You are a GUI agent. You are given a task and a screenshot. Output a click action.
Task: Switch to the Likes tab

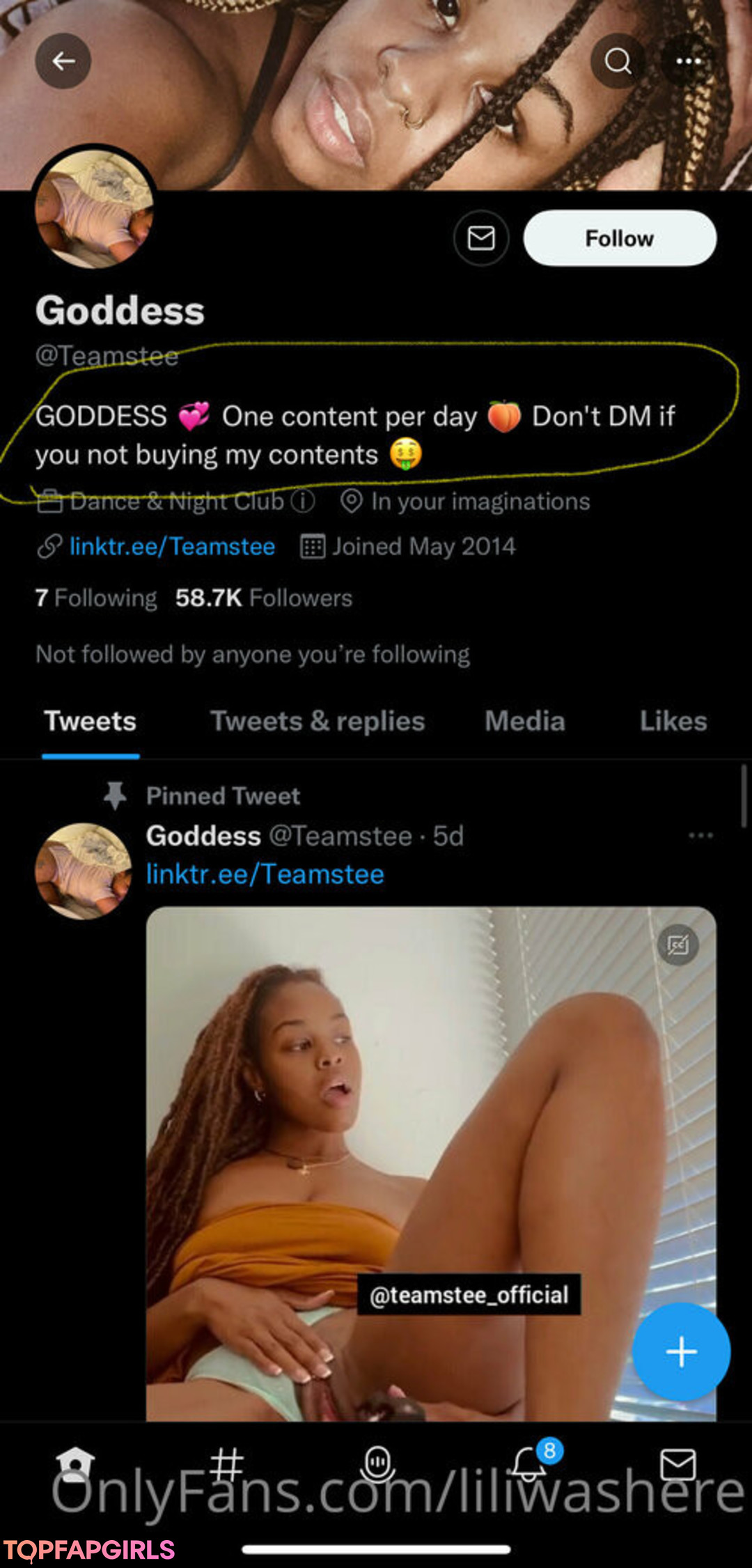pyautogui.click(x=673, y=722)
